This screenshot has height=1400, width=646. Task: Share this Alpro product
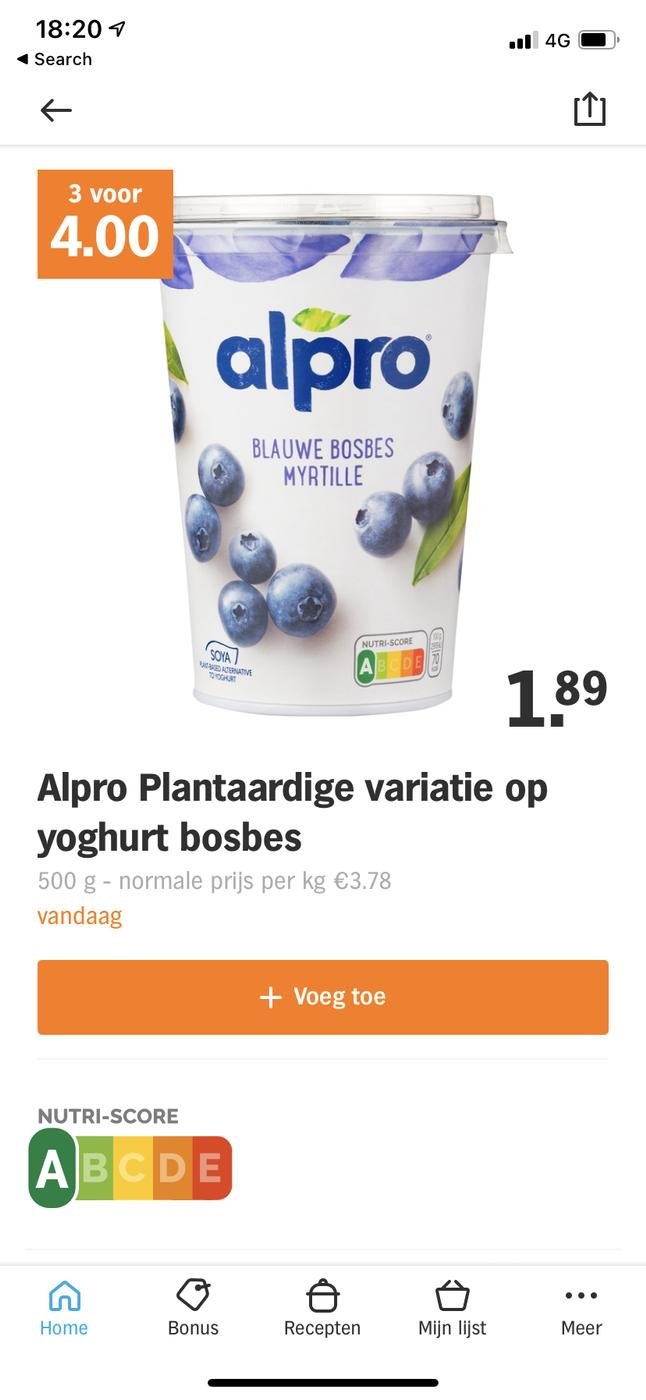click(590, 109)
